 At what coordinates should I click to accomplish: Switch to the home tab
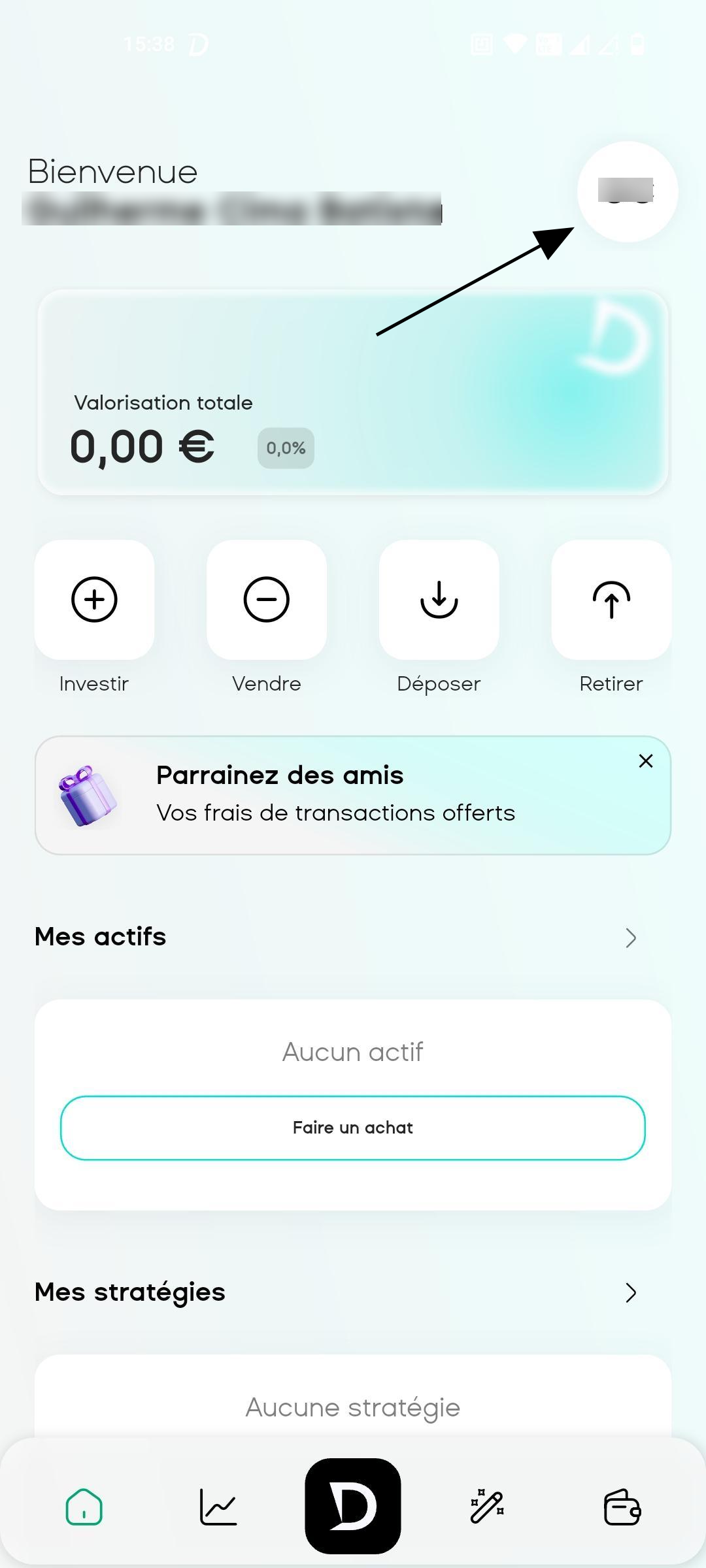point(84,1507)
